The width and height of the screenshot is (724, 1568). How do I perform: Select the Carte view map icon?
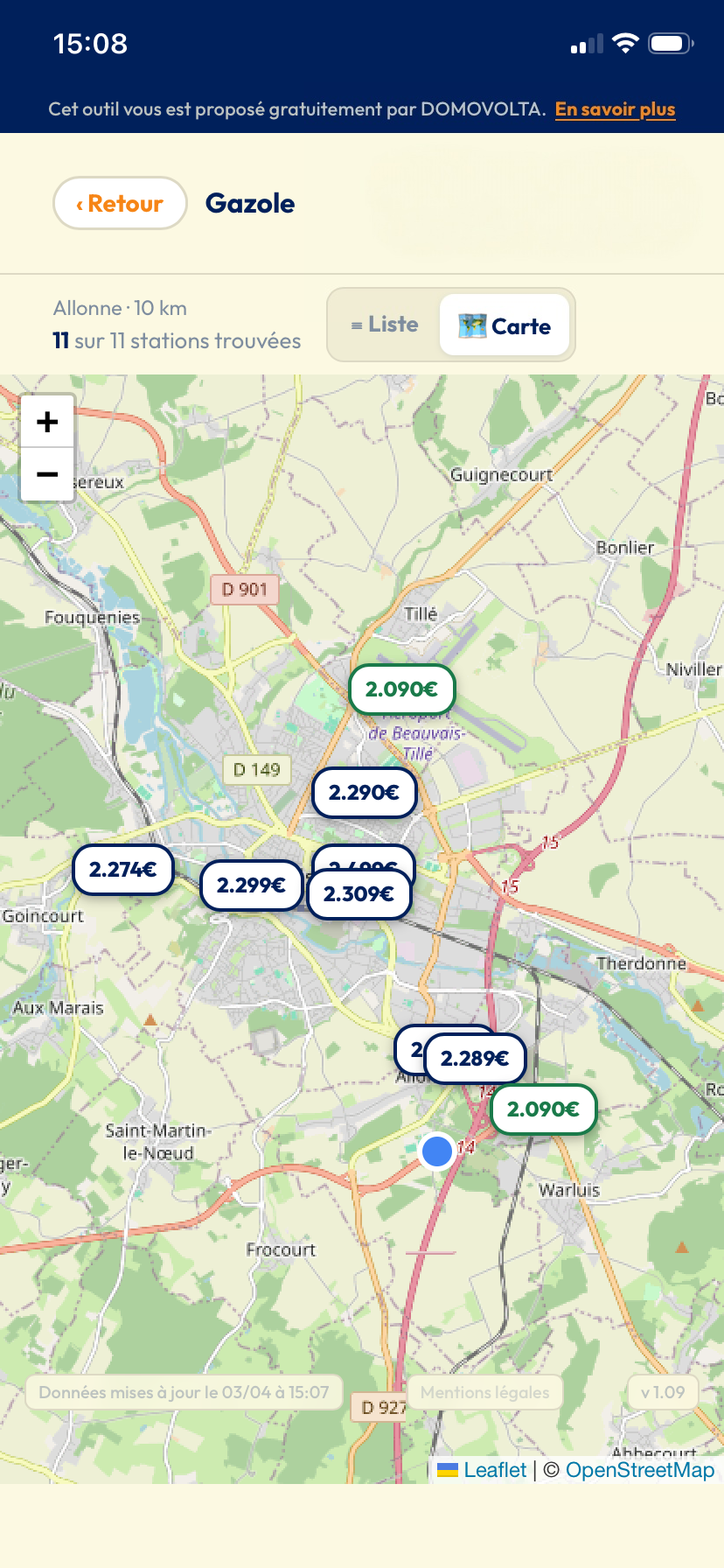(x=470, y=325)
